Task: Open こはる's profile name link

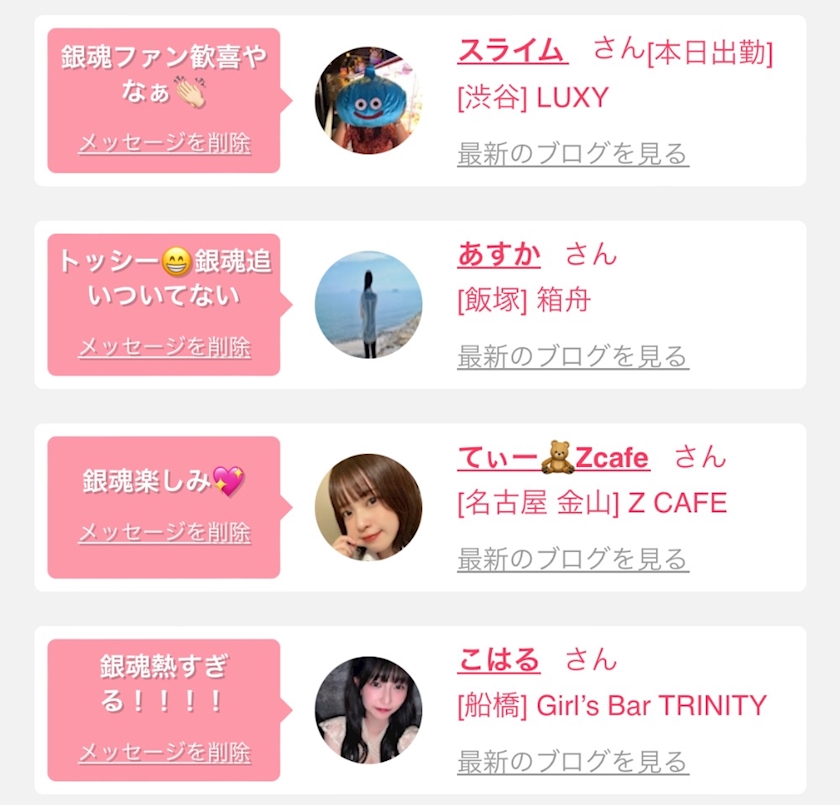Action: click(499, 660)
